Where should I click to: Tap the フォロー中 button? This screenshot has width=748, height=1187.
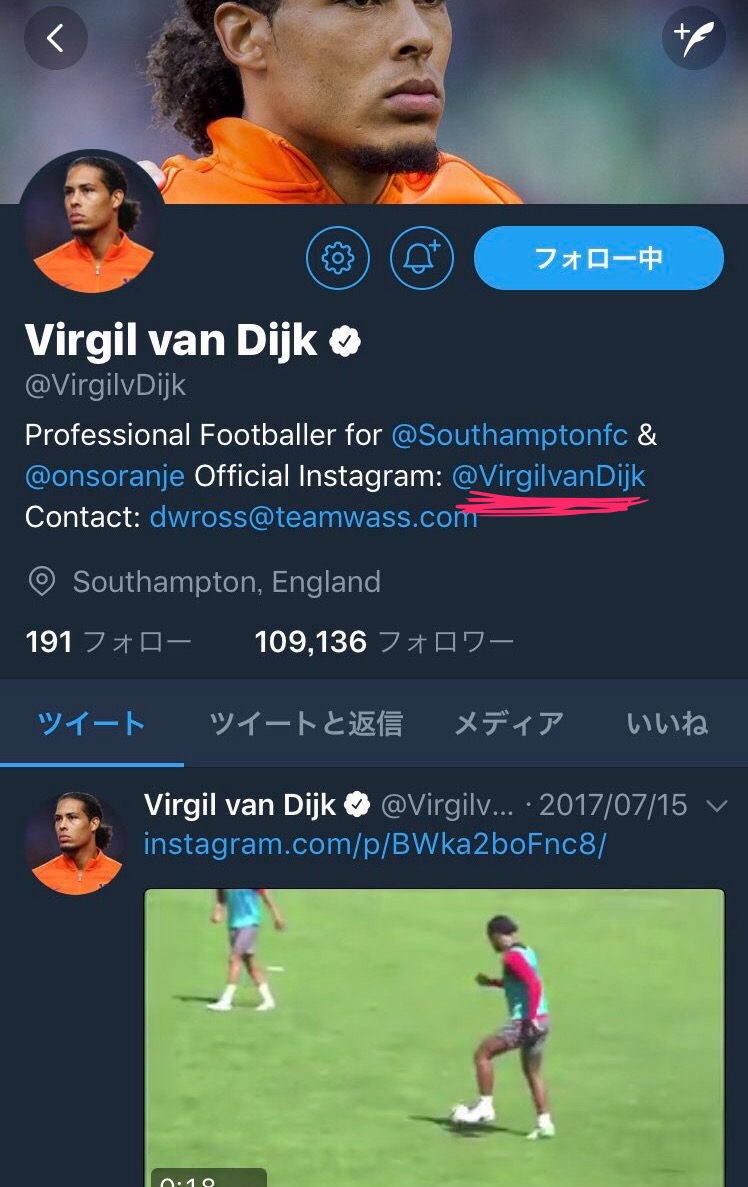click(598, 258)
